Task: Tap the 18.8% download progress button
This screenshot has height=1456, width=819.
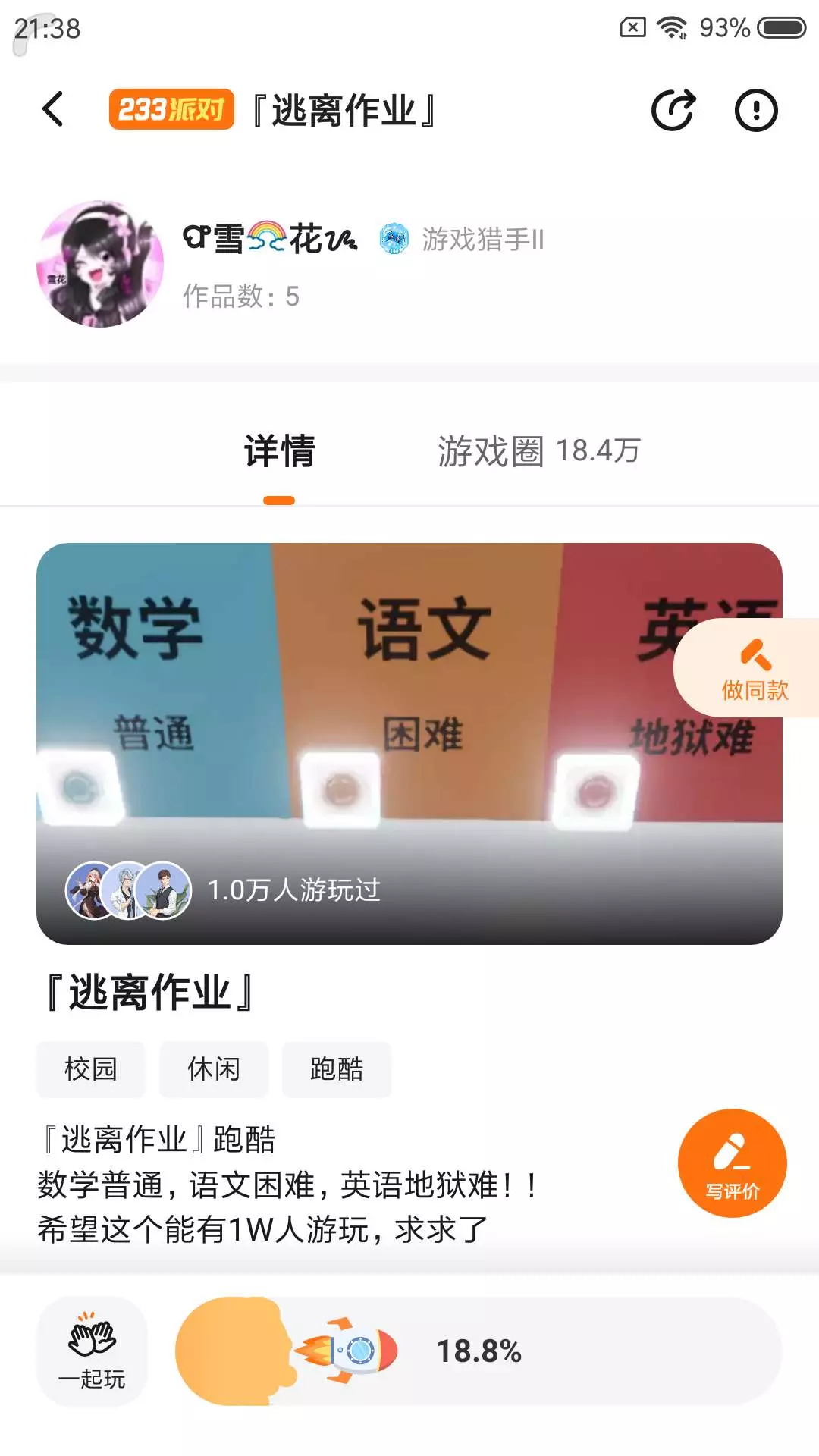Action: (x=479, y=1351)
